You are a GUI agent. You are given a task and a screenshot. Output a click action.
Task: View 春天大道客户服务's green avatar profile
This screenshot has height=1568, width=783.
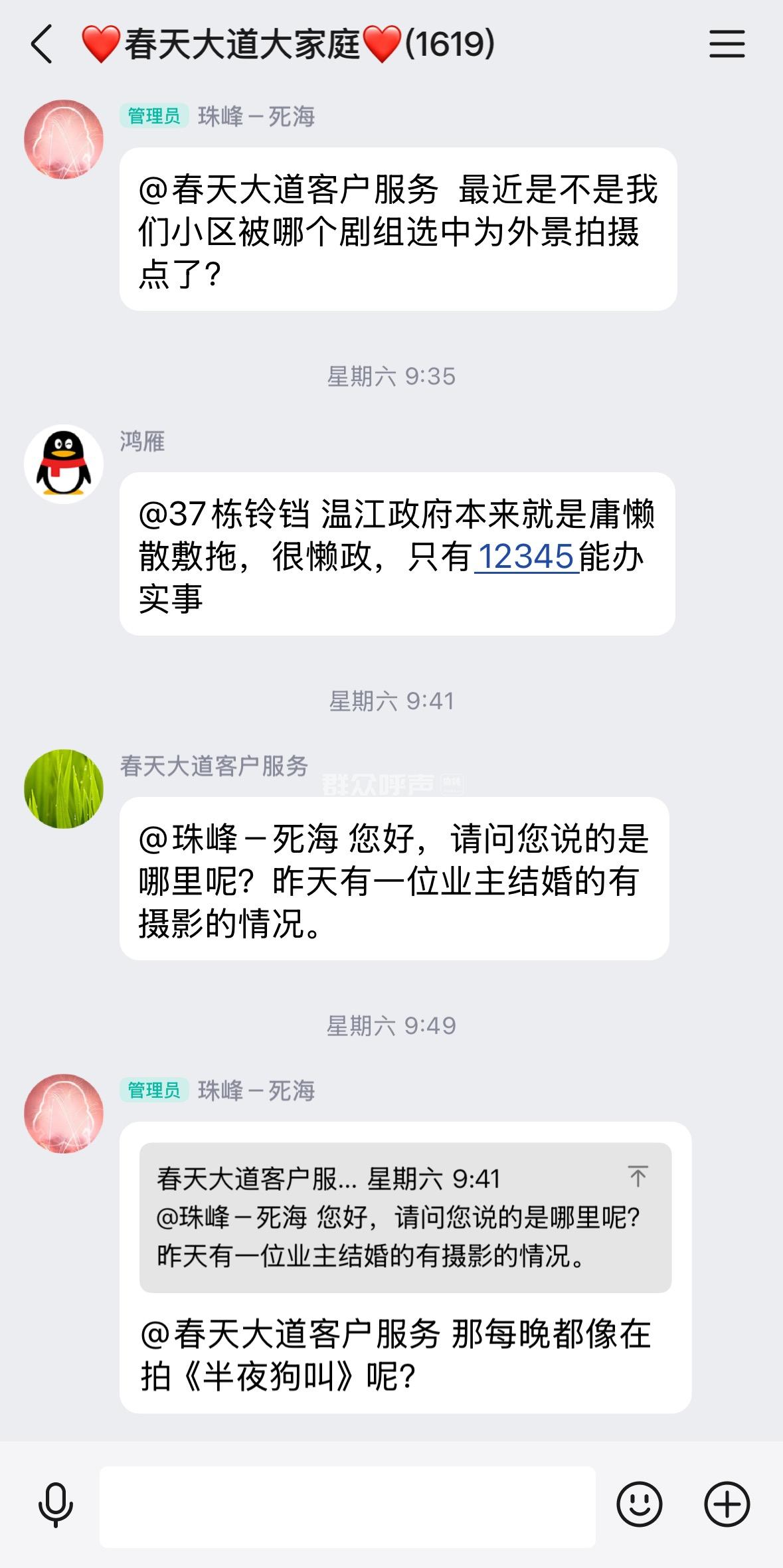64,788
